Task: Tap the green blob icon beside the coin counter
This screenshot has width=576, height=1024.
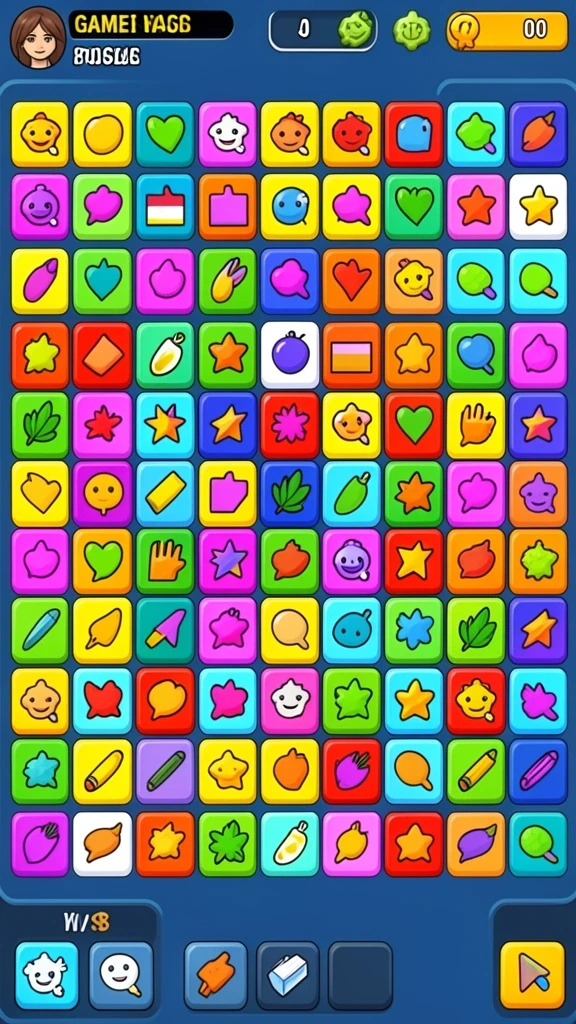Action: 412,30
